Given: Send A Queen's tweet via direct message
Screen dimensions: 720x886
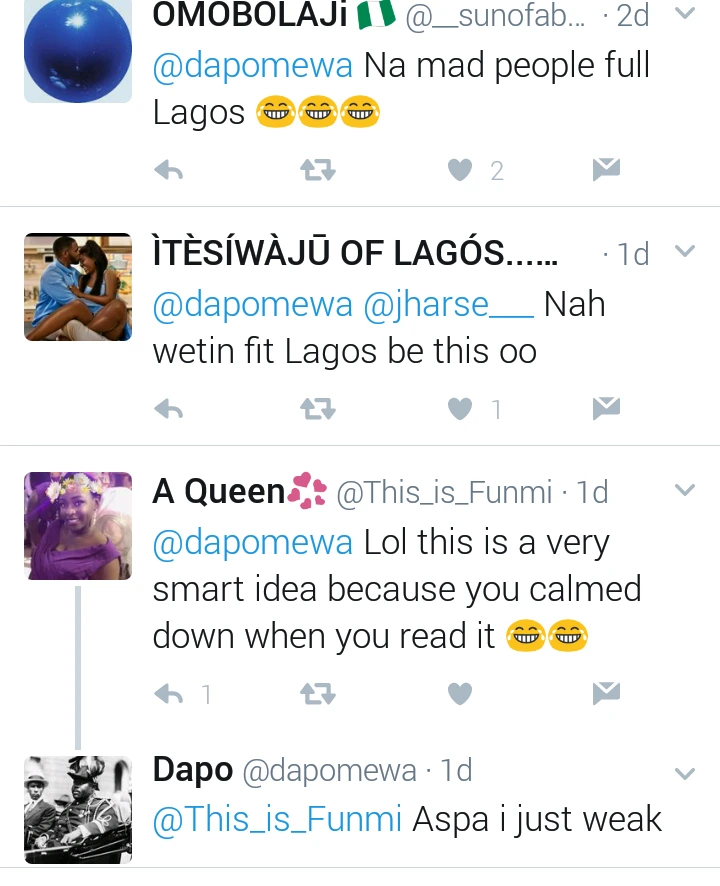Looking at the screenshot, I should 606,692.
